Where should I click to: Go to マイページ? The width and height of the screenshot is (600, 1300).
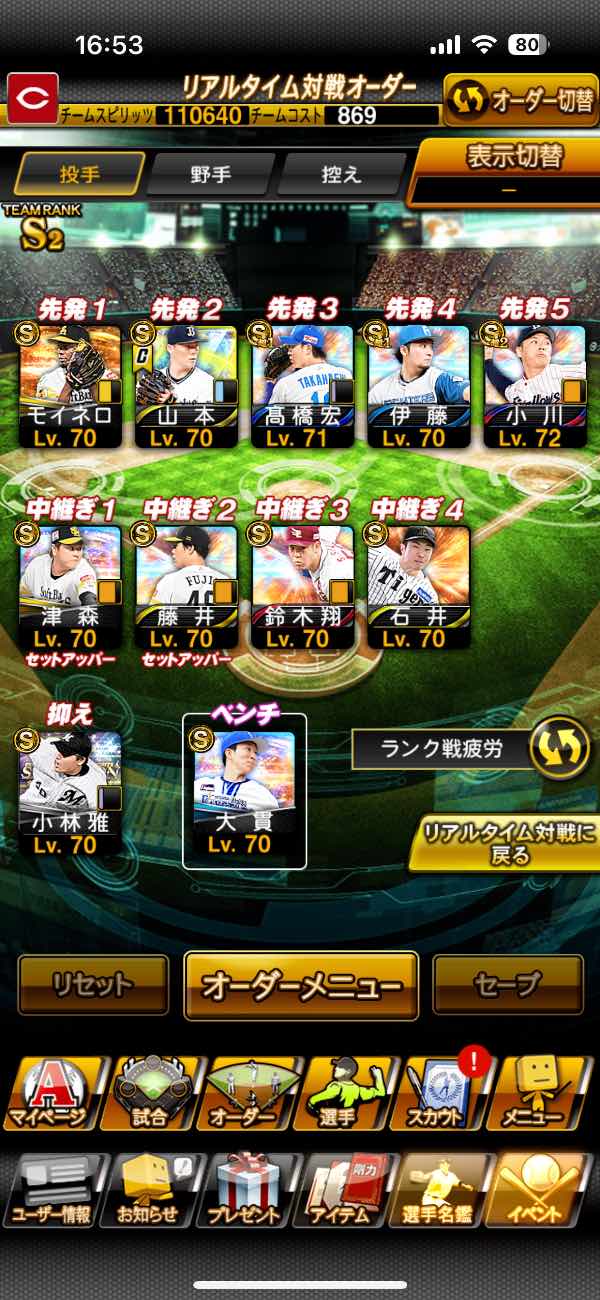point(50,1093)
